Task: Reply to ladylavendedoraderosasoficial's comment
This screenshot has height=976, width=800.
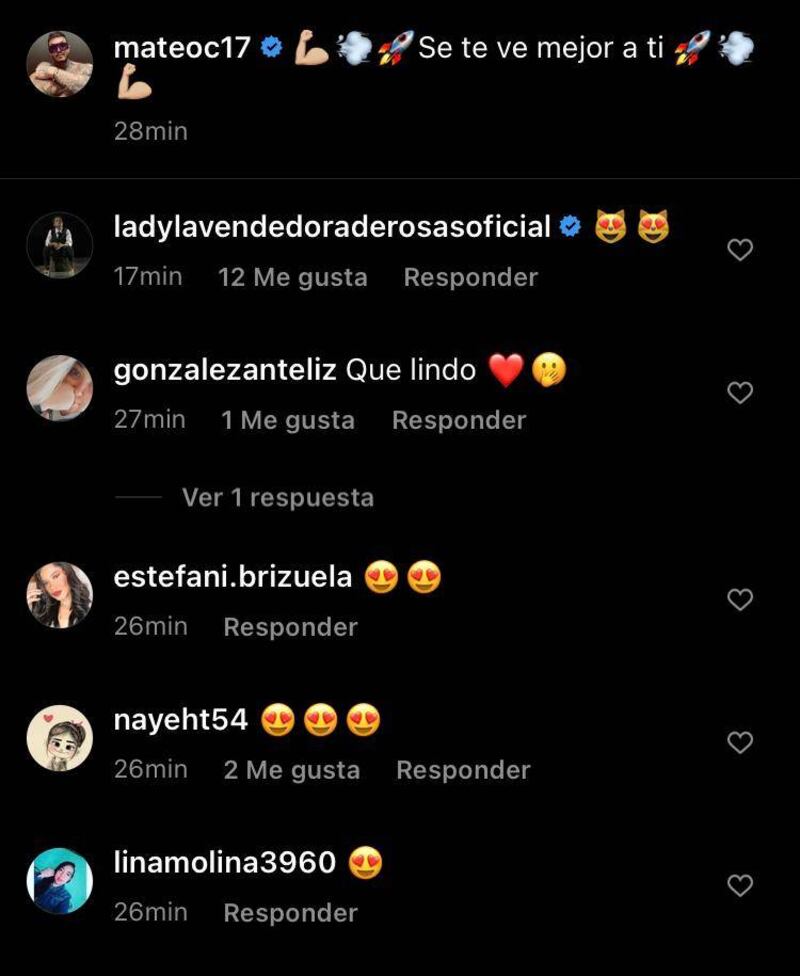Action: [470, 277]
